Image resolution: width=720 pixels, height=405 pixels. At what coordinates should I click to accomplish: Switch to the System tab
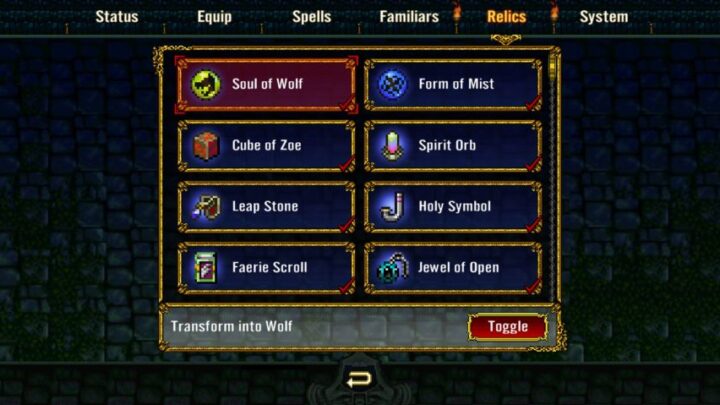point(604,16)
